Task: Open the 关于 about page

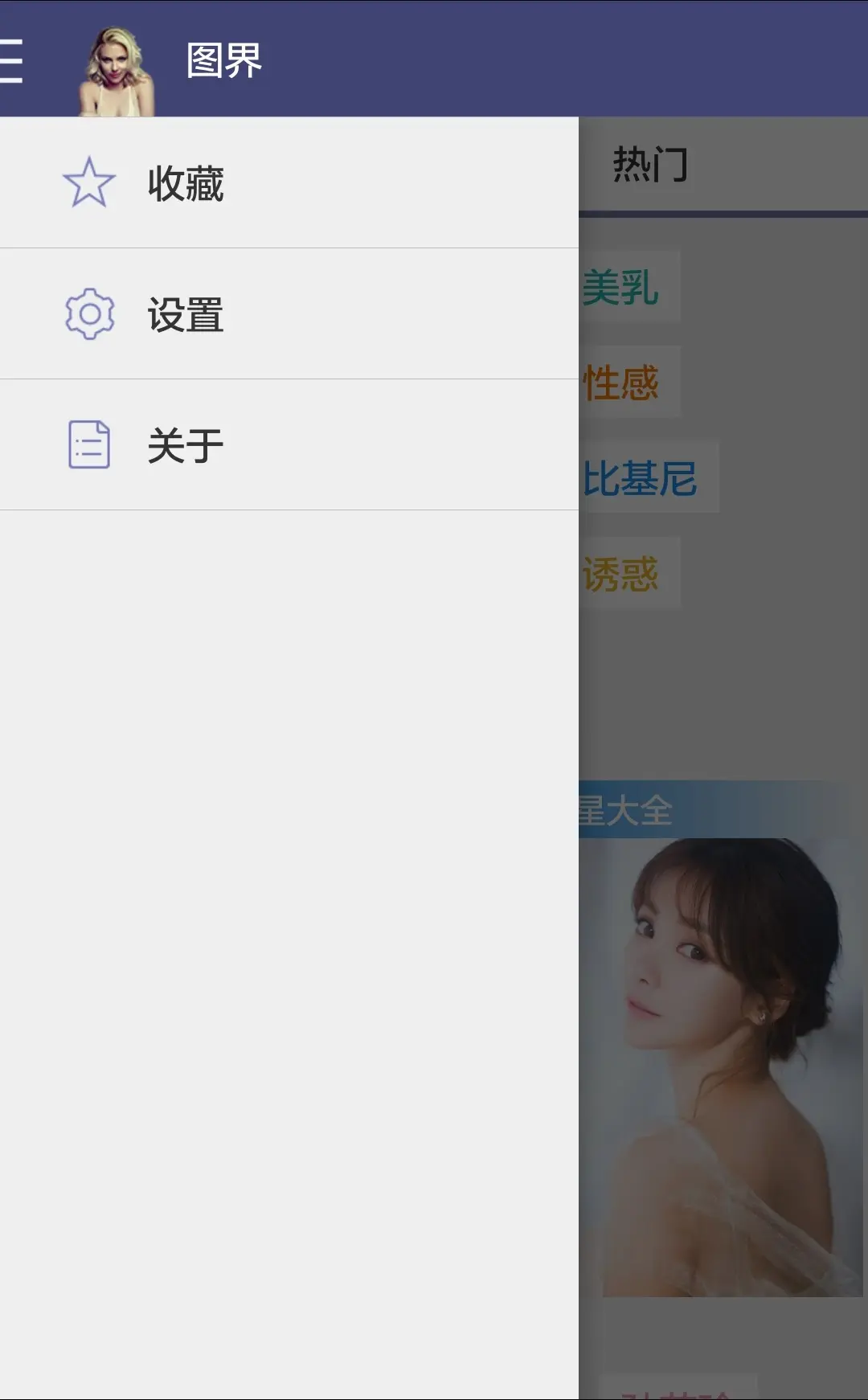Action: click(185, 445)
